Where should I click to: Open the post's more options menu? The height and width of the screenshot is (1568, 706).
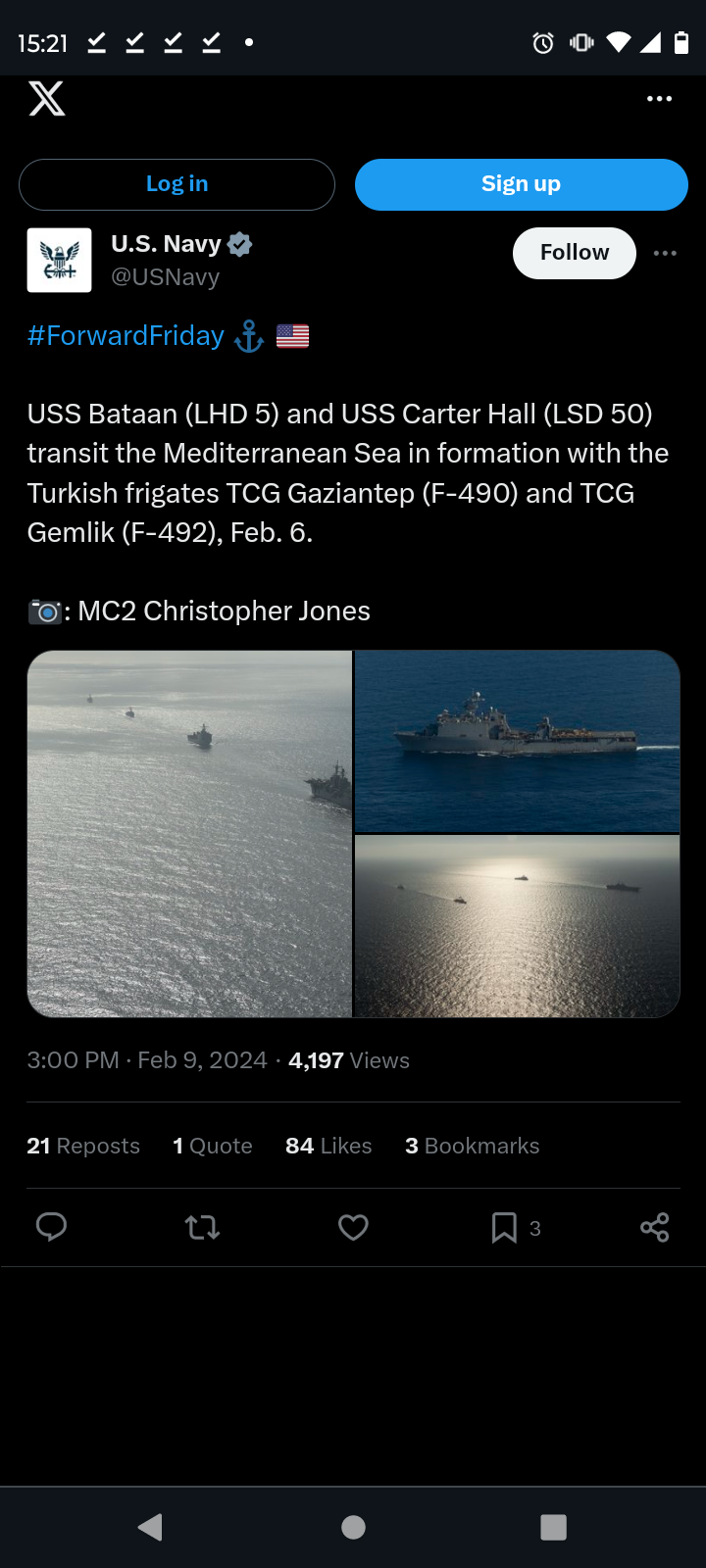(x=665, y=253)
